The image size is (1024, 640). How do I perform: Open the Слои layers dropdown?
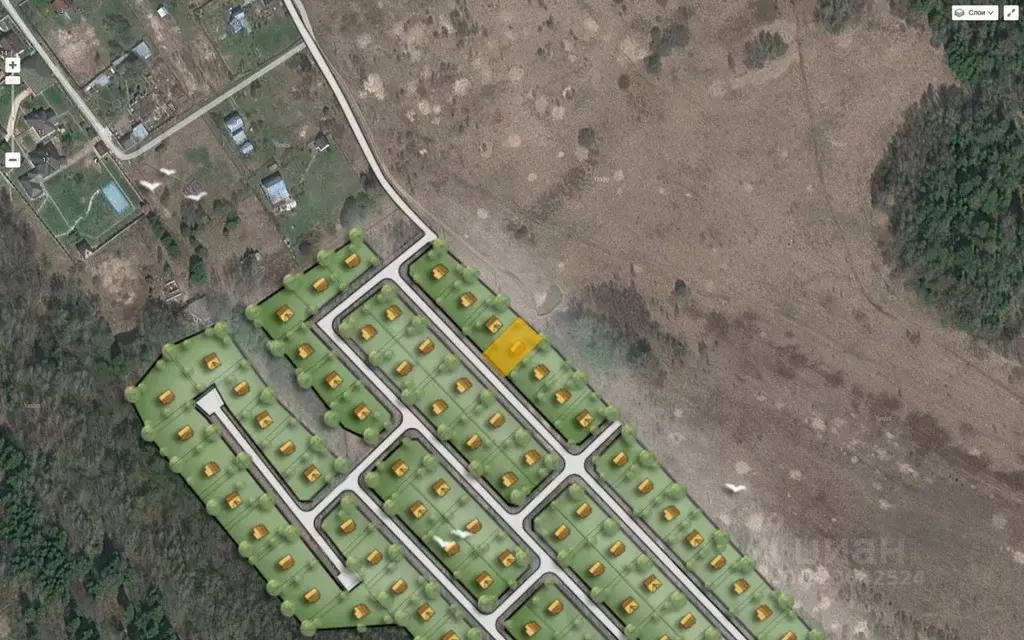975,13
